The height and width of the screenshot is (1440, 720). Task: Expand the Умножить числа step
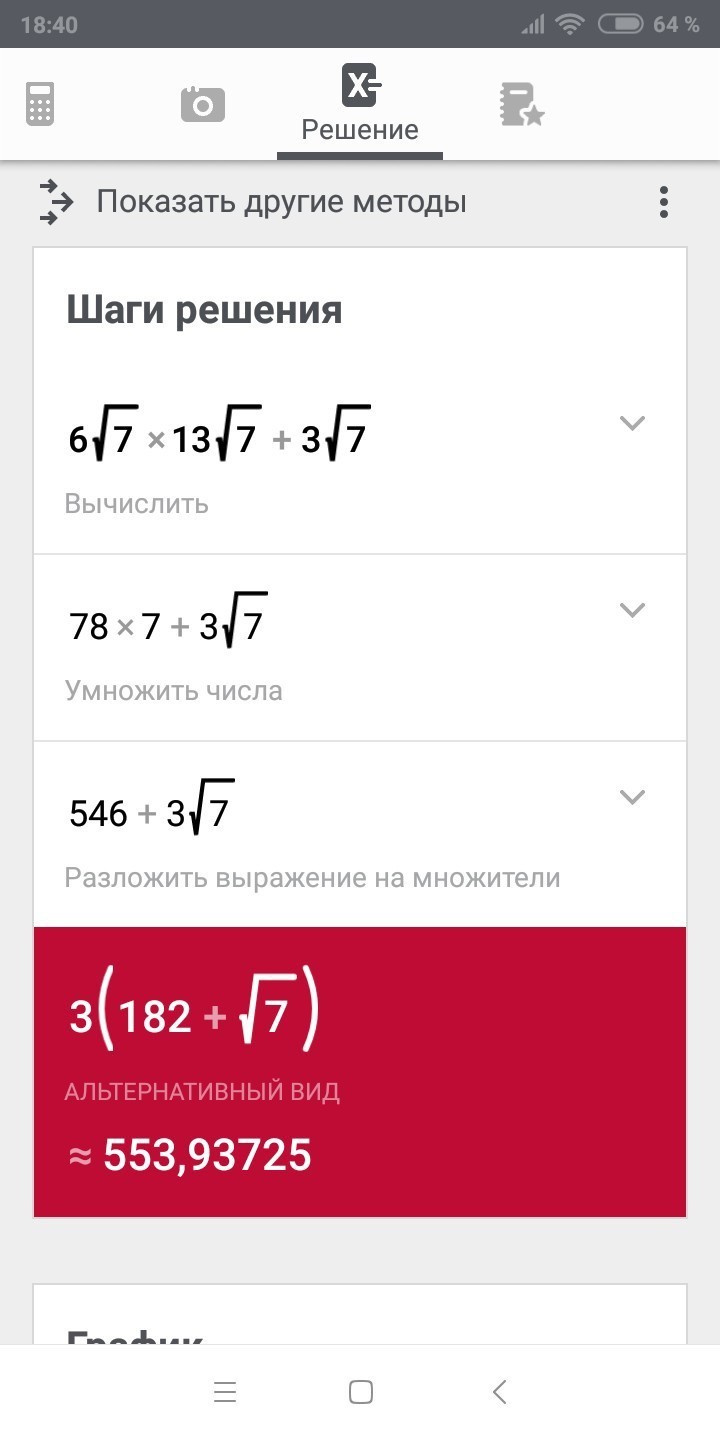tap(632, 610)
